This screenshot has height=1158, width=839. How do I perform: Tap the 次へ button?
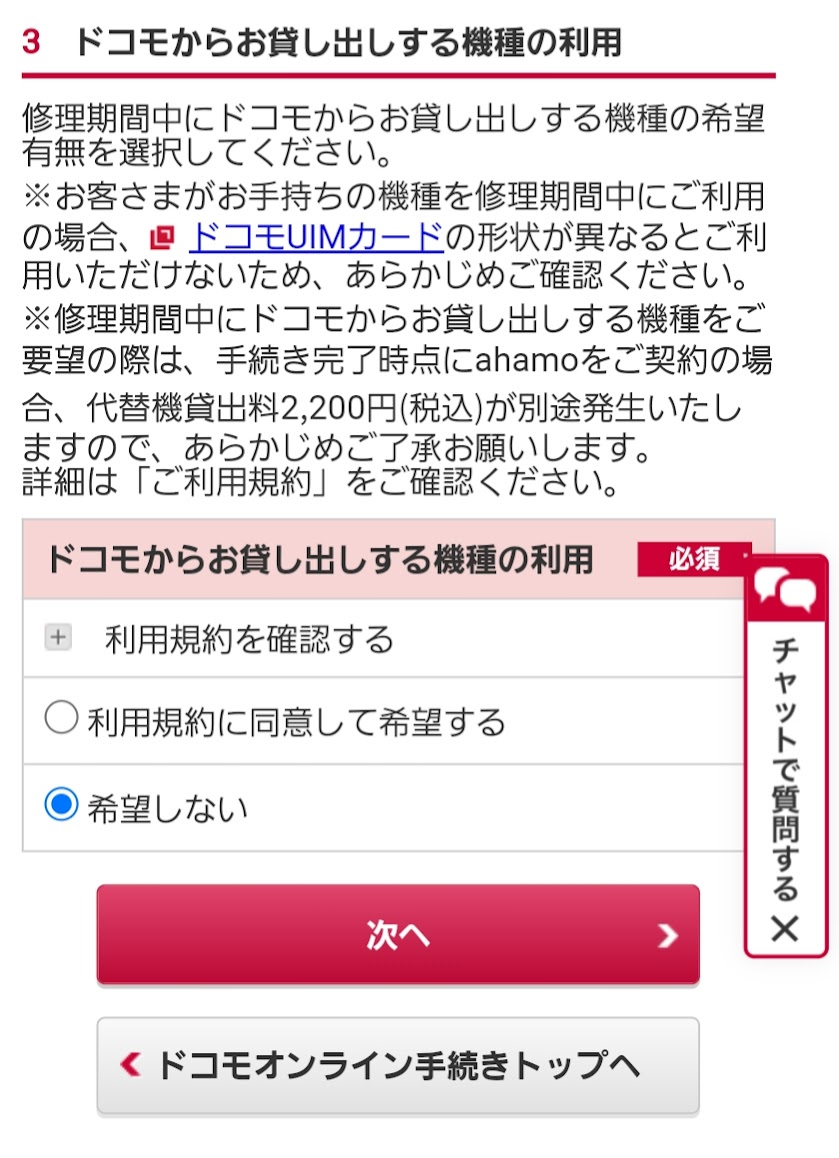pyautogui.click(x=398, y=934)
